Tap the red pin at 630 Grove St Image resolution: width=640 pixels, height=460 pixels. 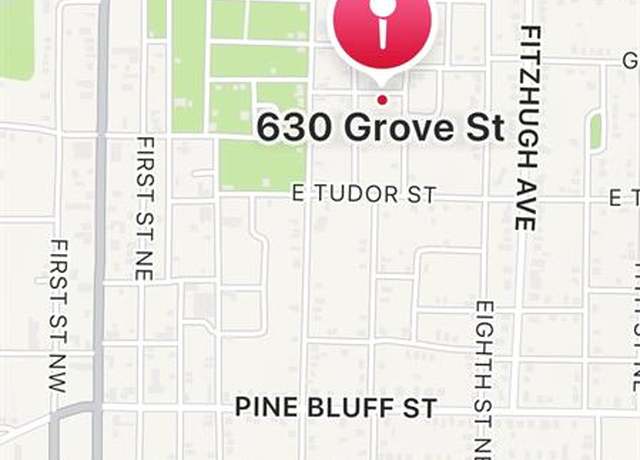click(x=382, y=30)
